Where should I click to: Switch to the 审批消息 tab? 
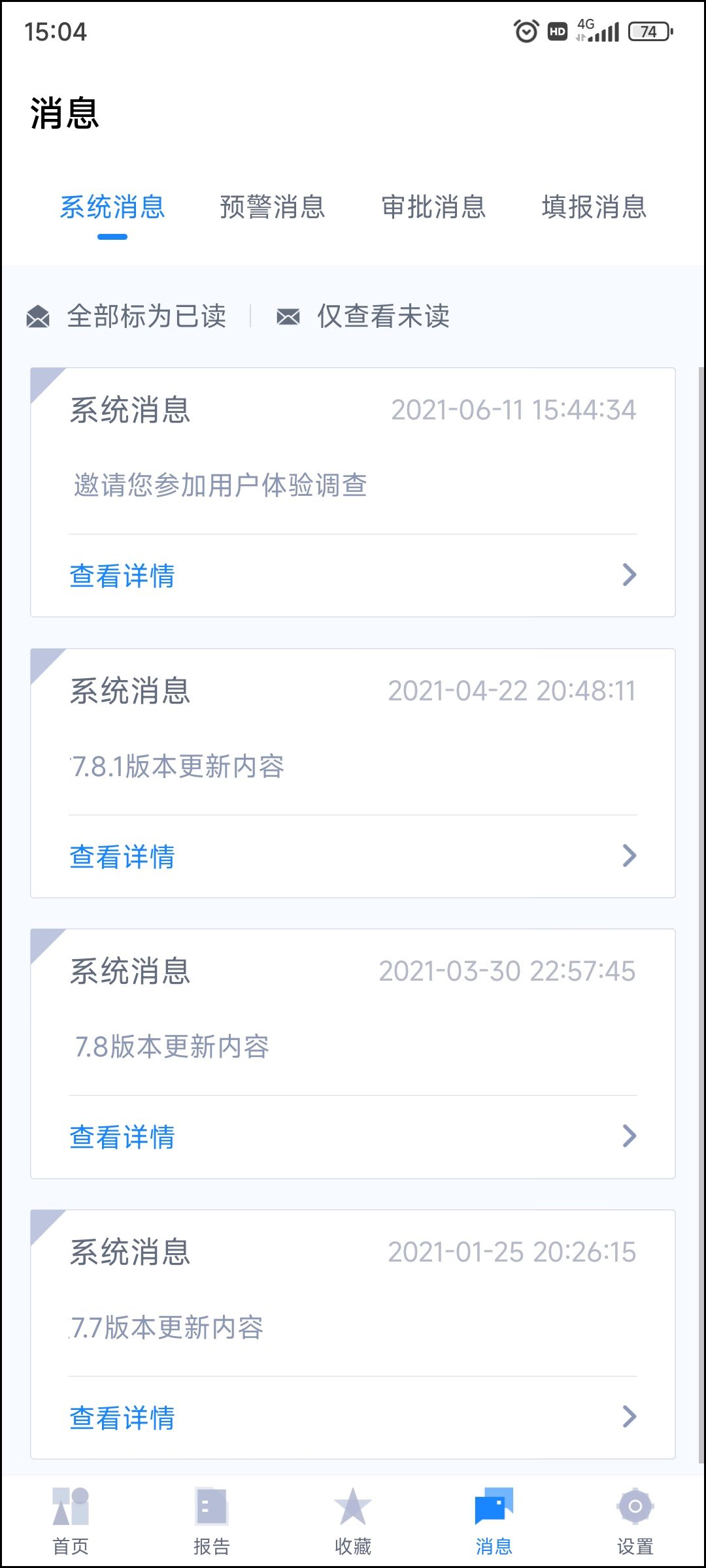coord(433,207)
